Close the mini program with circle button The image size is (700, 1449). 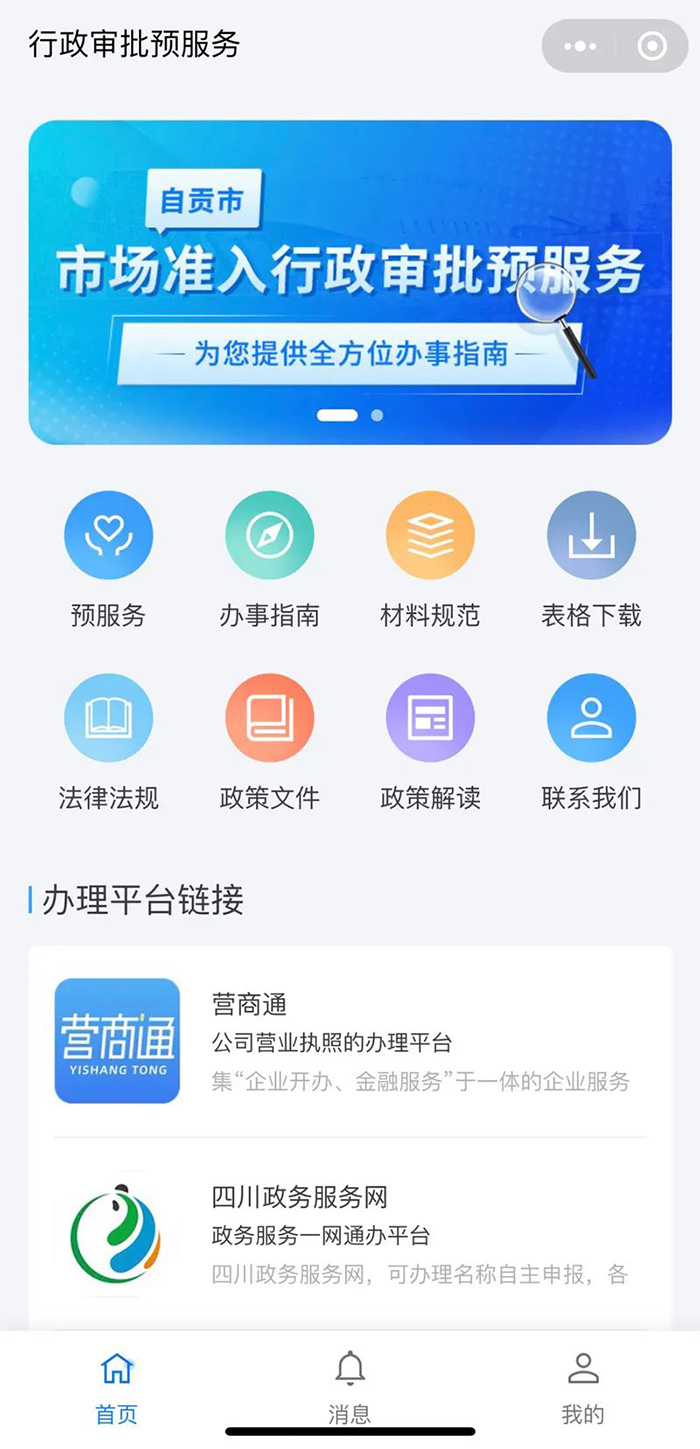(652, 46)
